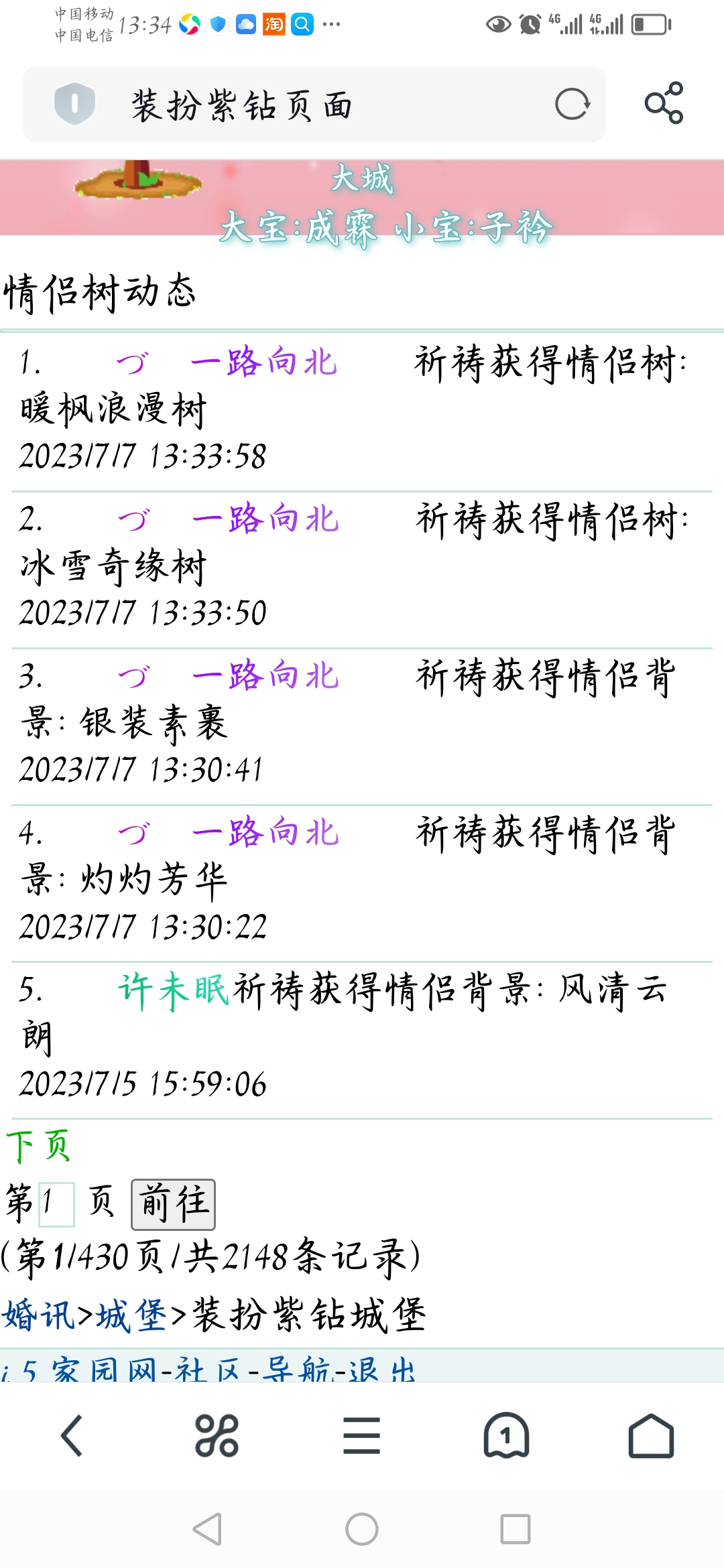Open 一路向北 link in the 冰雪奇缘树 entry
Screen dimensions: 724x1568
(265, 519)
